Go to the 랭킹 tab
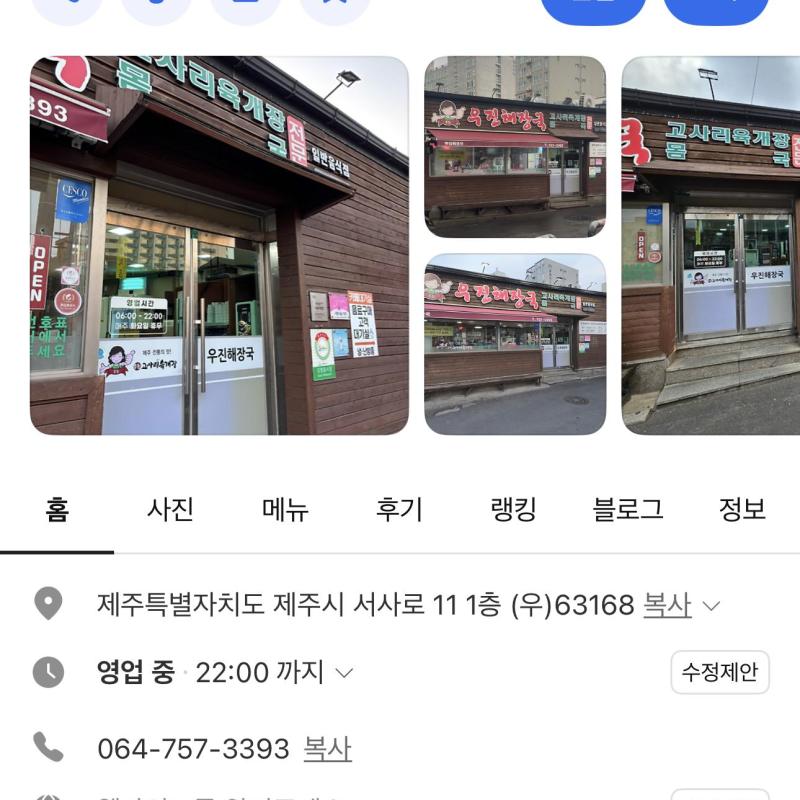The height and width of the screenshot is (800, 800). pyautogui.click(x=513, y=510)
